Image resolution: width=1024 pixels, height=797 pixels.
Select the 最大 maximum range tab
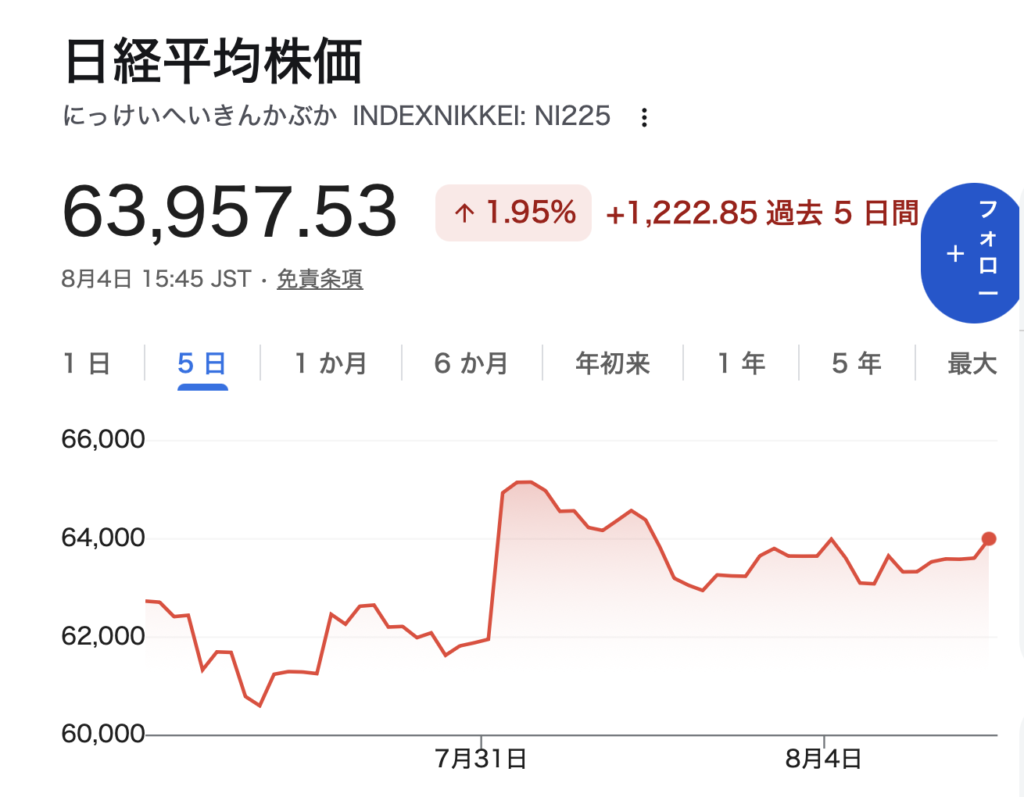coord(972,363)
